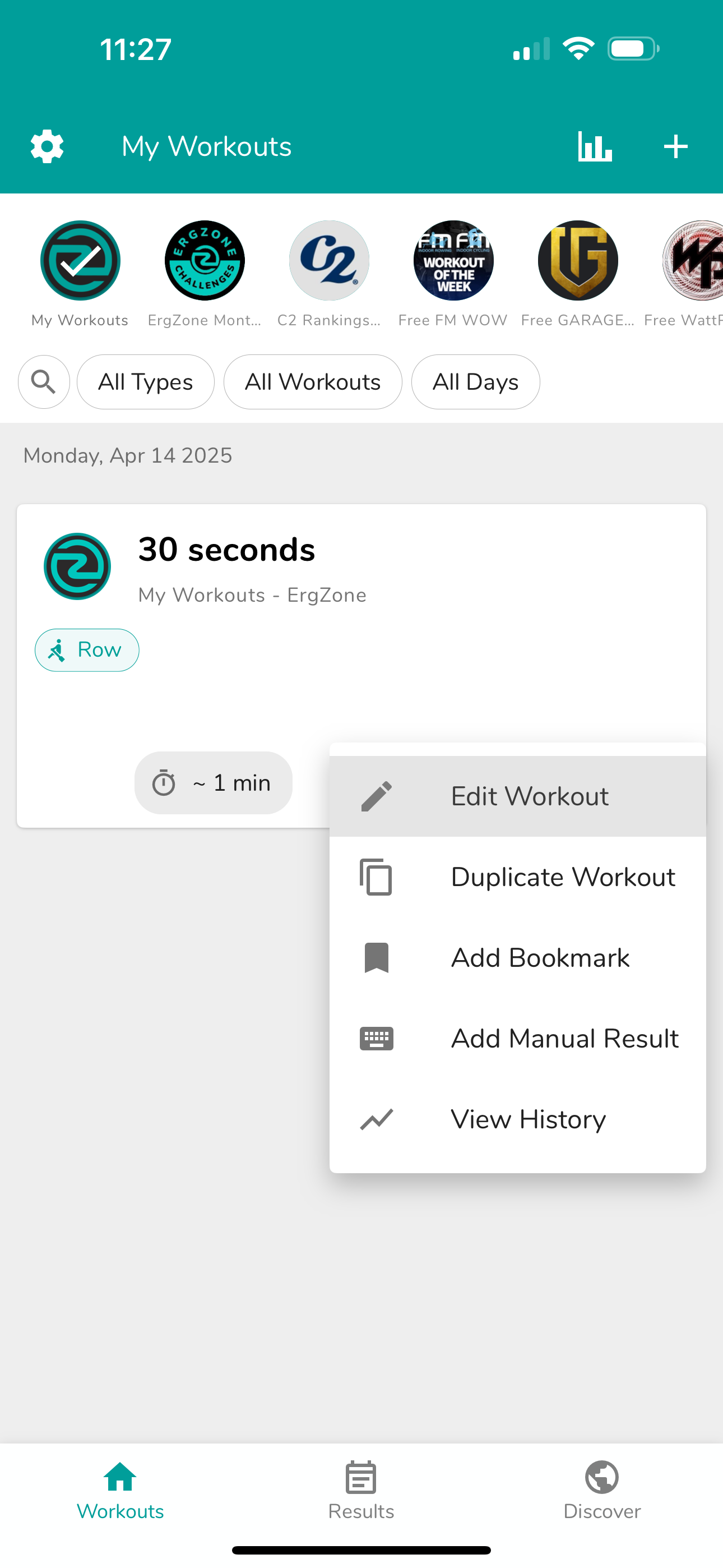Tap Add Bookmark in the menu
Screen dimensions: 723x1568
point(517,958)
